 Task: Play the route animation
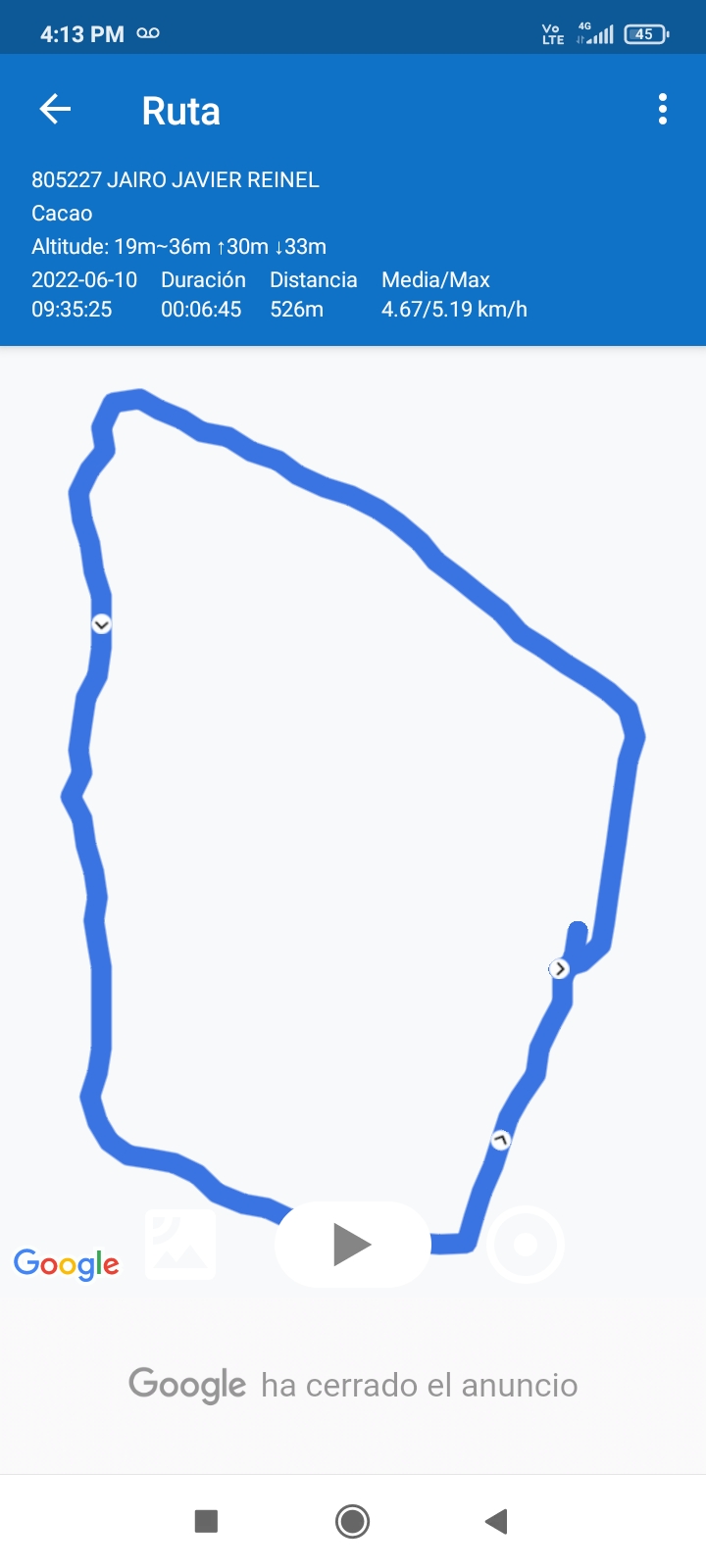352,1245
